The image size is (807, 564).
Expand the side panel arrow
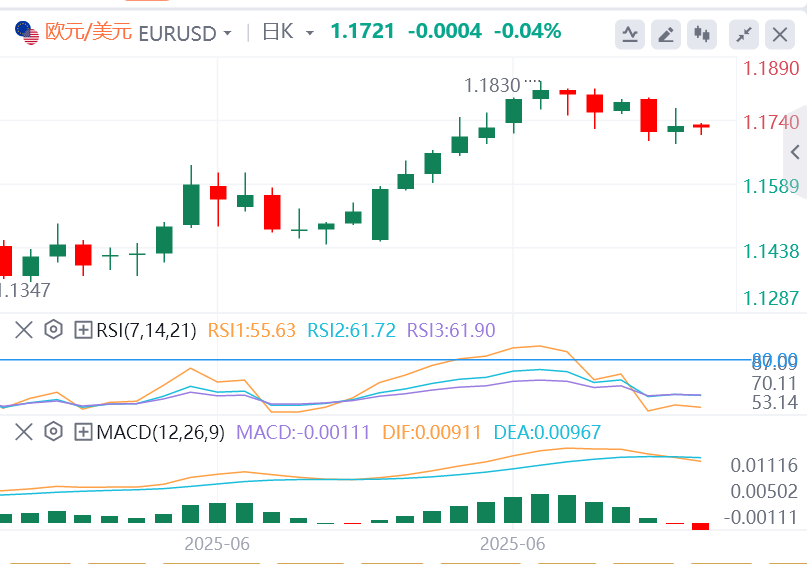pos(795,152)
